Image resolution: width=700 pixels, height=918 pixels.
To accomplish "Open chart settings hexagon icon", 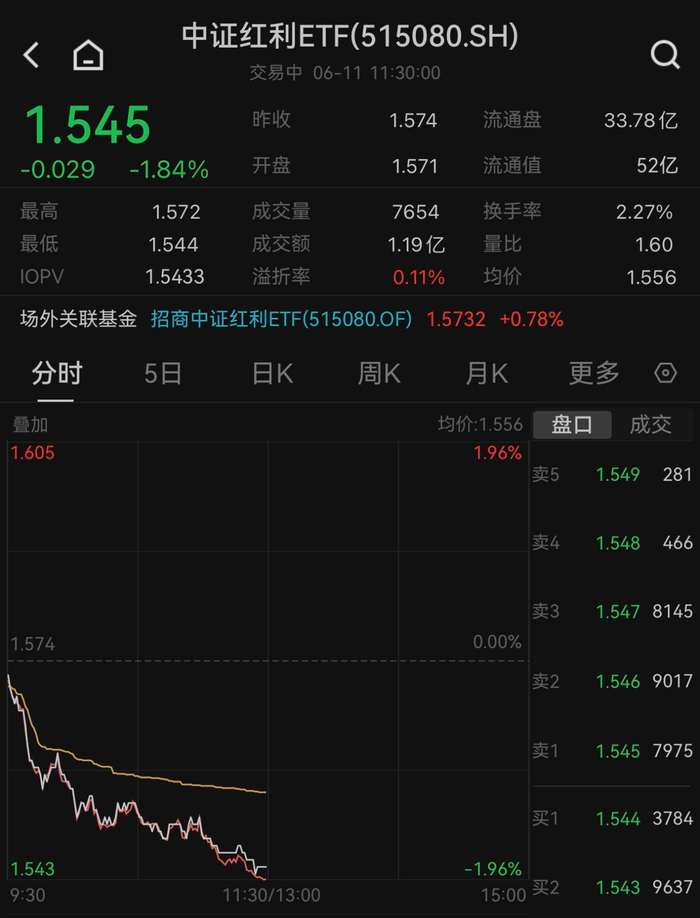I will 665,374.
